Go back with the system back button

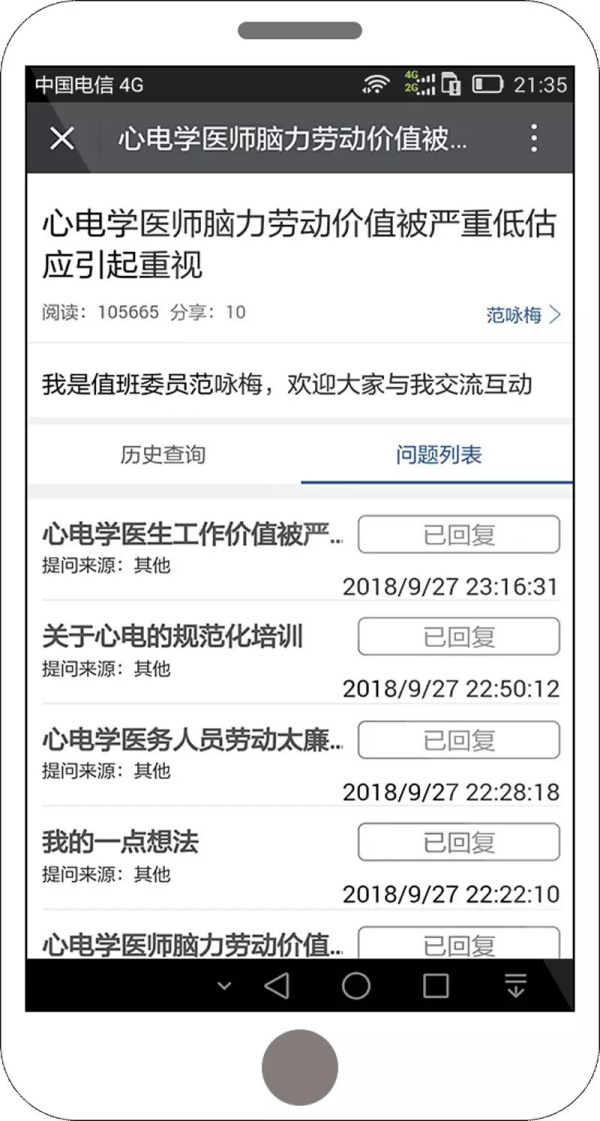click(x=277, y=986)
